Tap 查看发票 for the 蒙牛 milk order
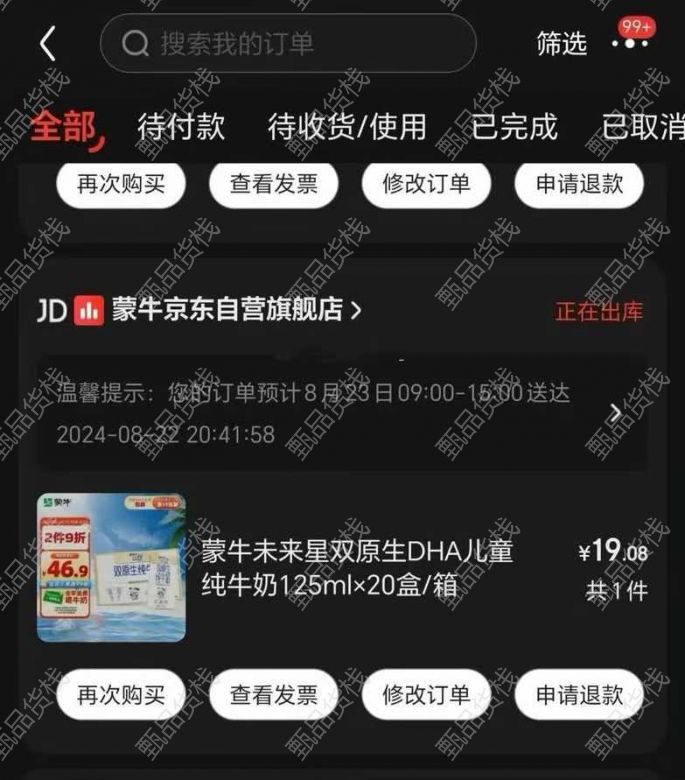 coord(273,695)
